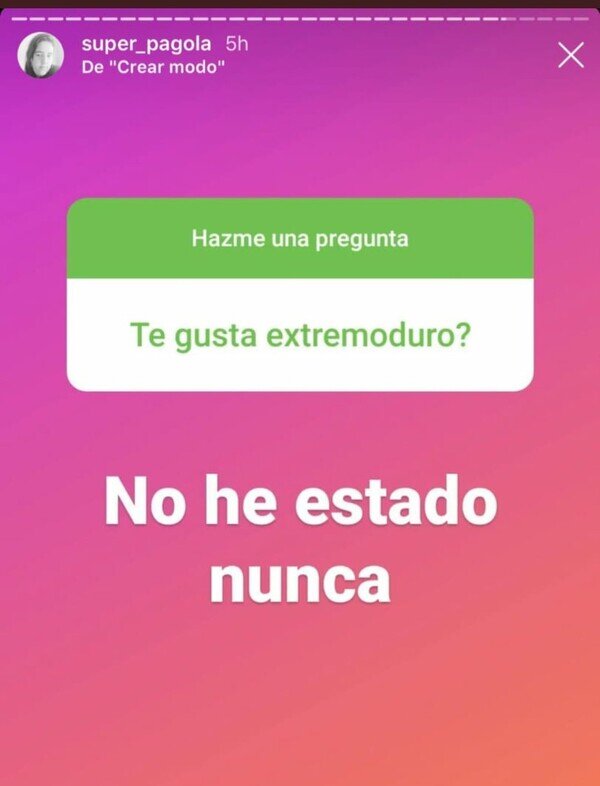Tap the super_pagola username
Viewport: 600px width, 786px height.
[x=146, y=44]
